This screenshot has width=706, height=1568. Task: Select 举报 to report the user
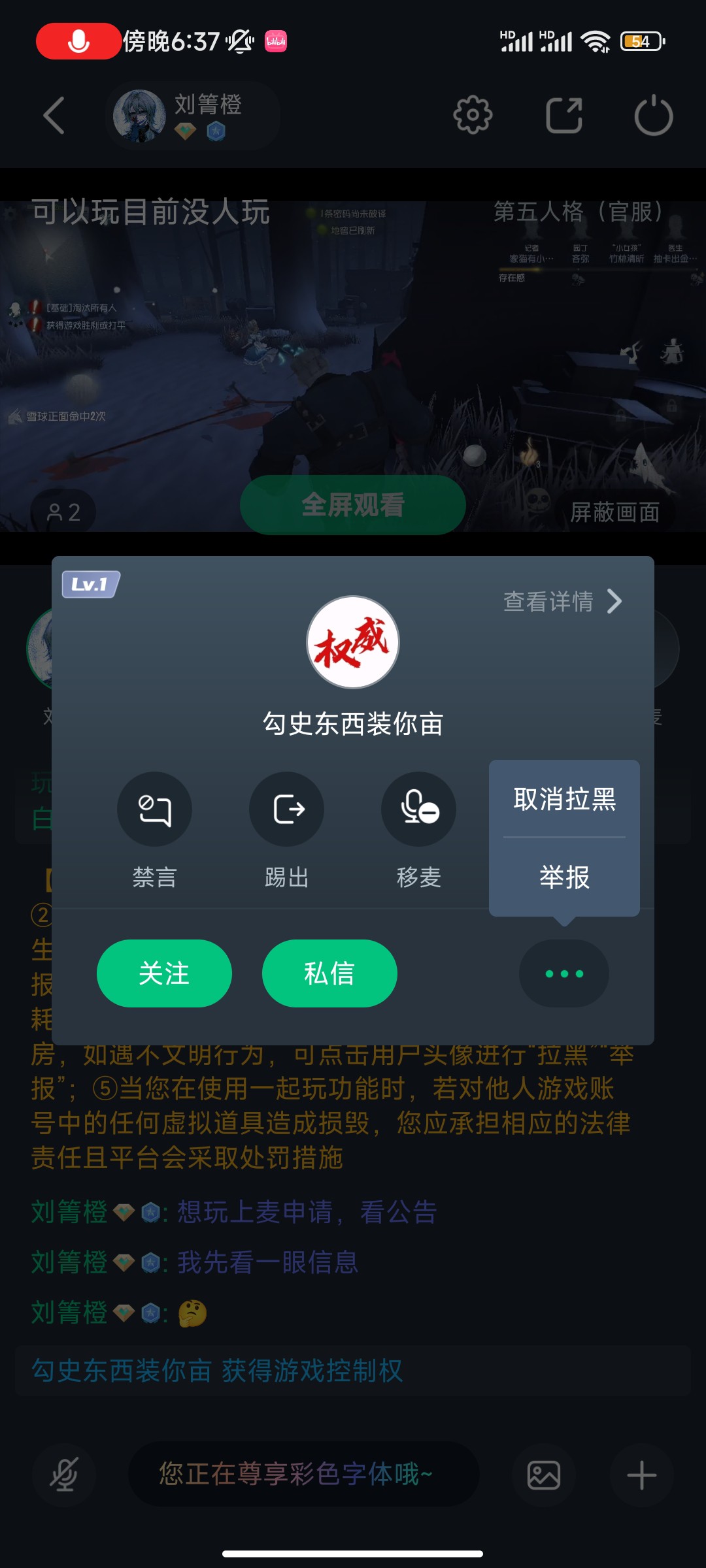point(564,877)
